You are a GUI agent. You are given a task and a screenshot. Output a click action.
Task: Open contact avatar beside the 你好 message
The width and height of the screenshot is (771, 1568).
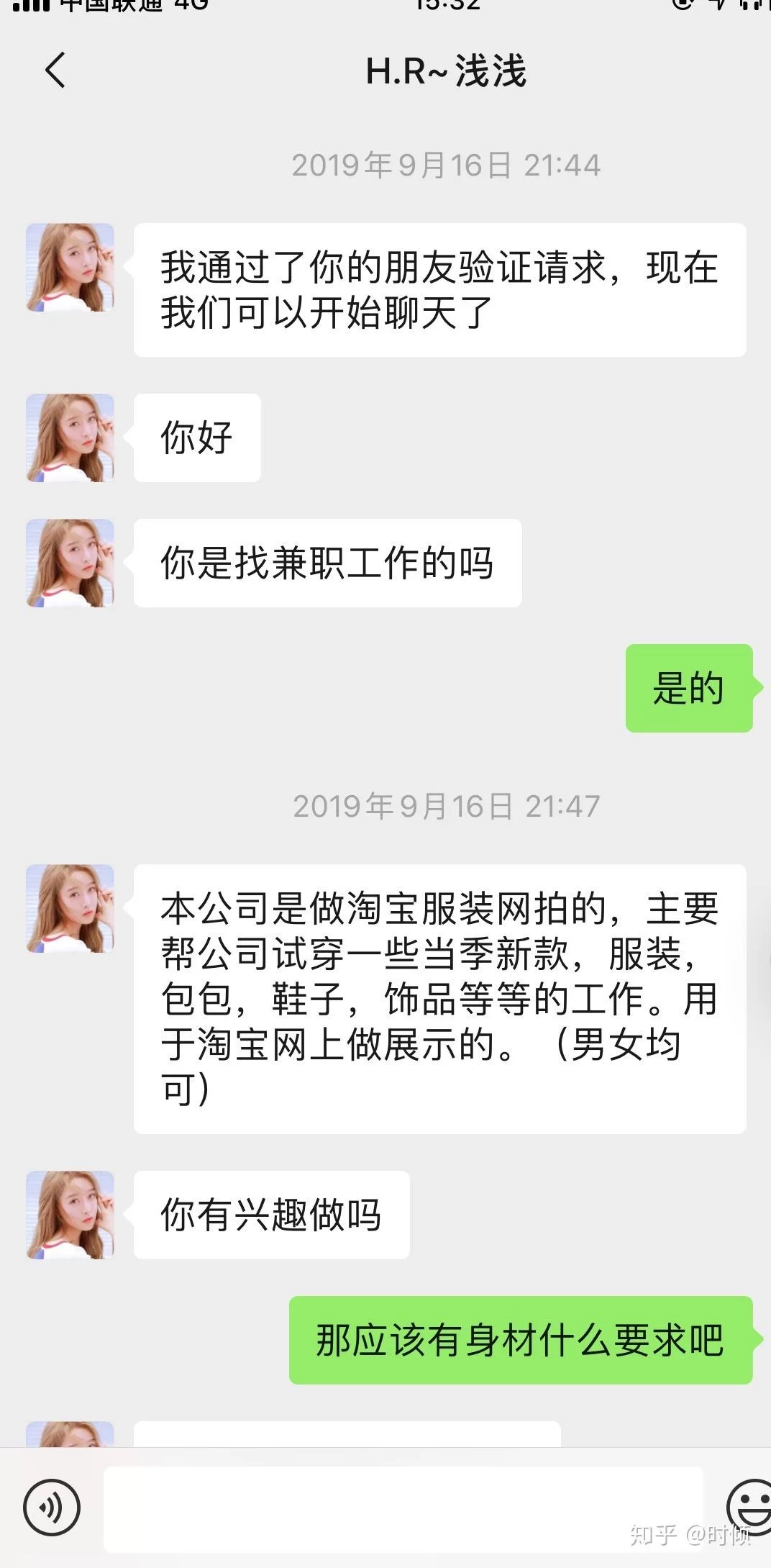(70, 438)
